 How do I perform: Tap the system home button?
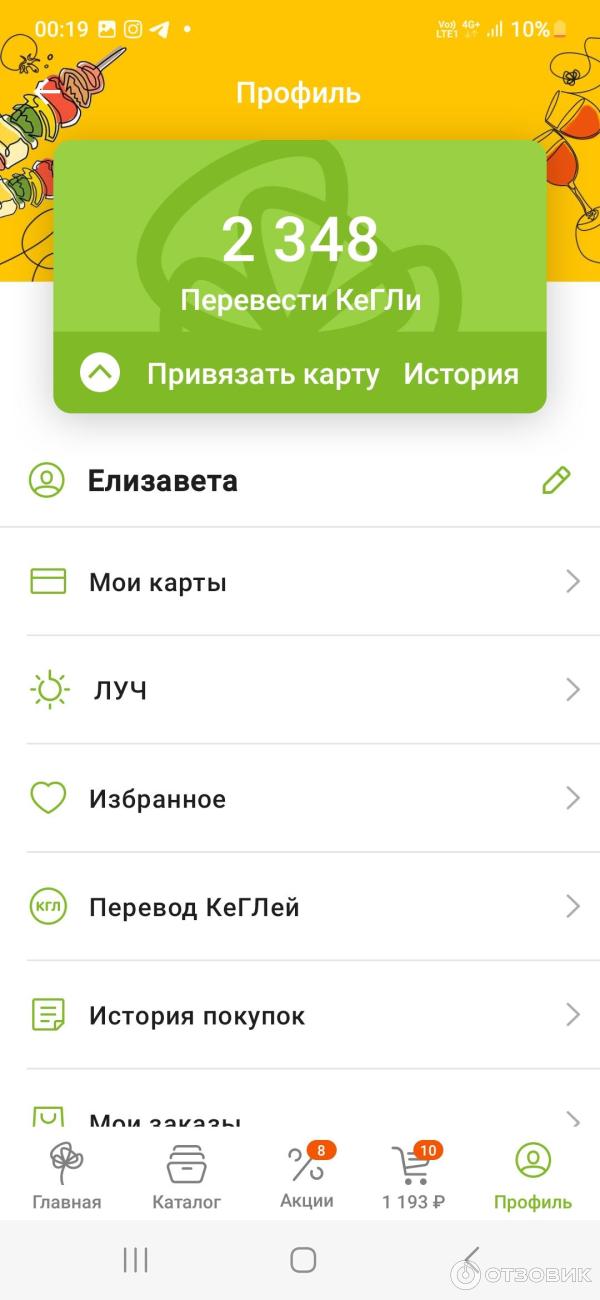click(x=303, y=1260)
